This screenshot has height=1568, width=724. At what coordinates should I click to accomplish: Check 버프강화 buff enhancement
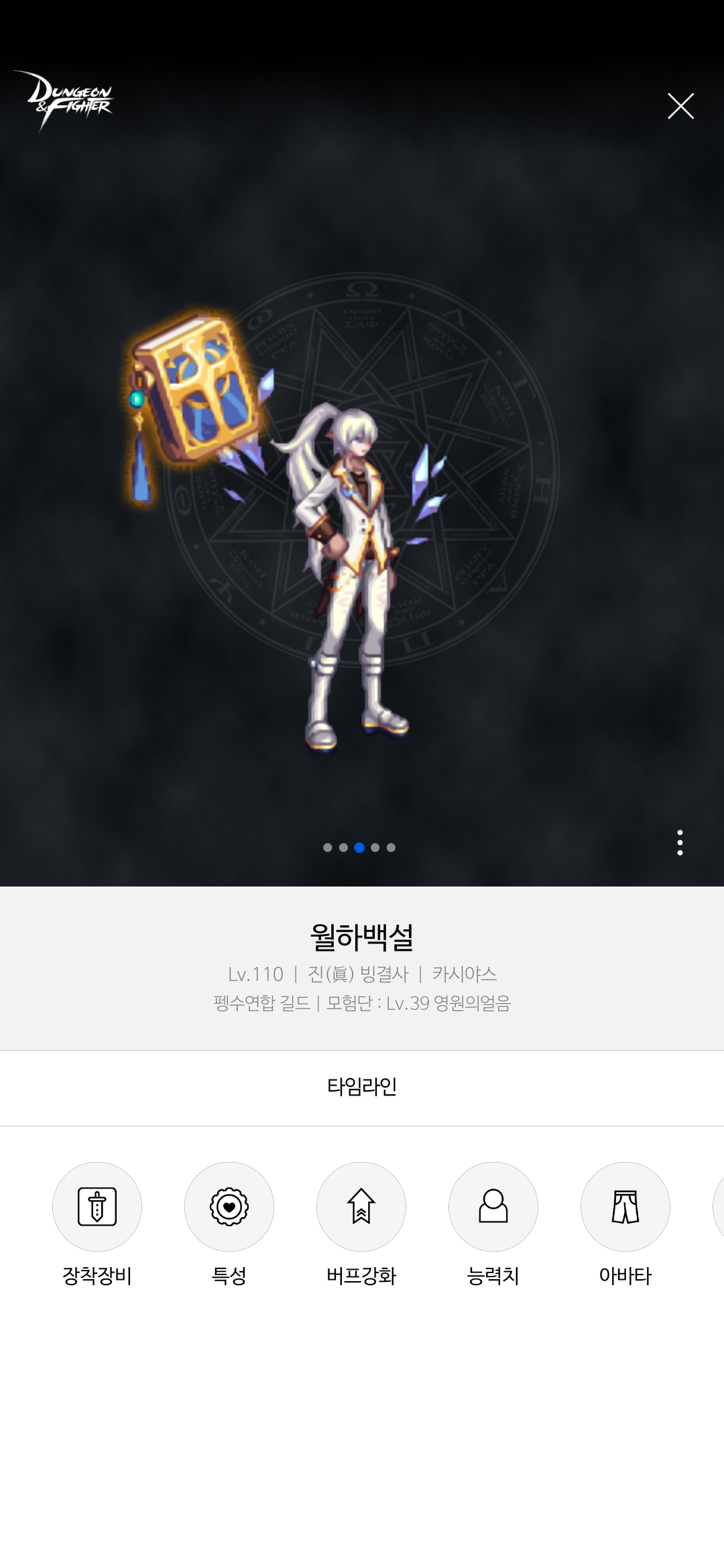[x=361, y=1206]
